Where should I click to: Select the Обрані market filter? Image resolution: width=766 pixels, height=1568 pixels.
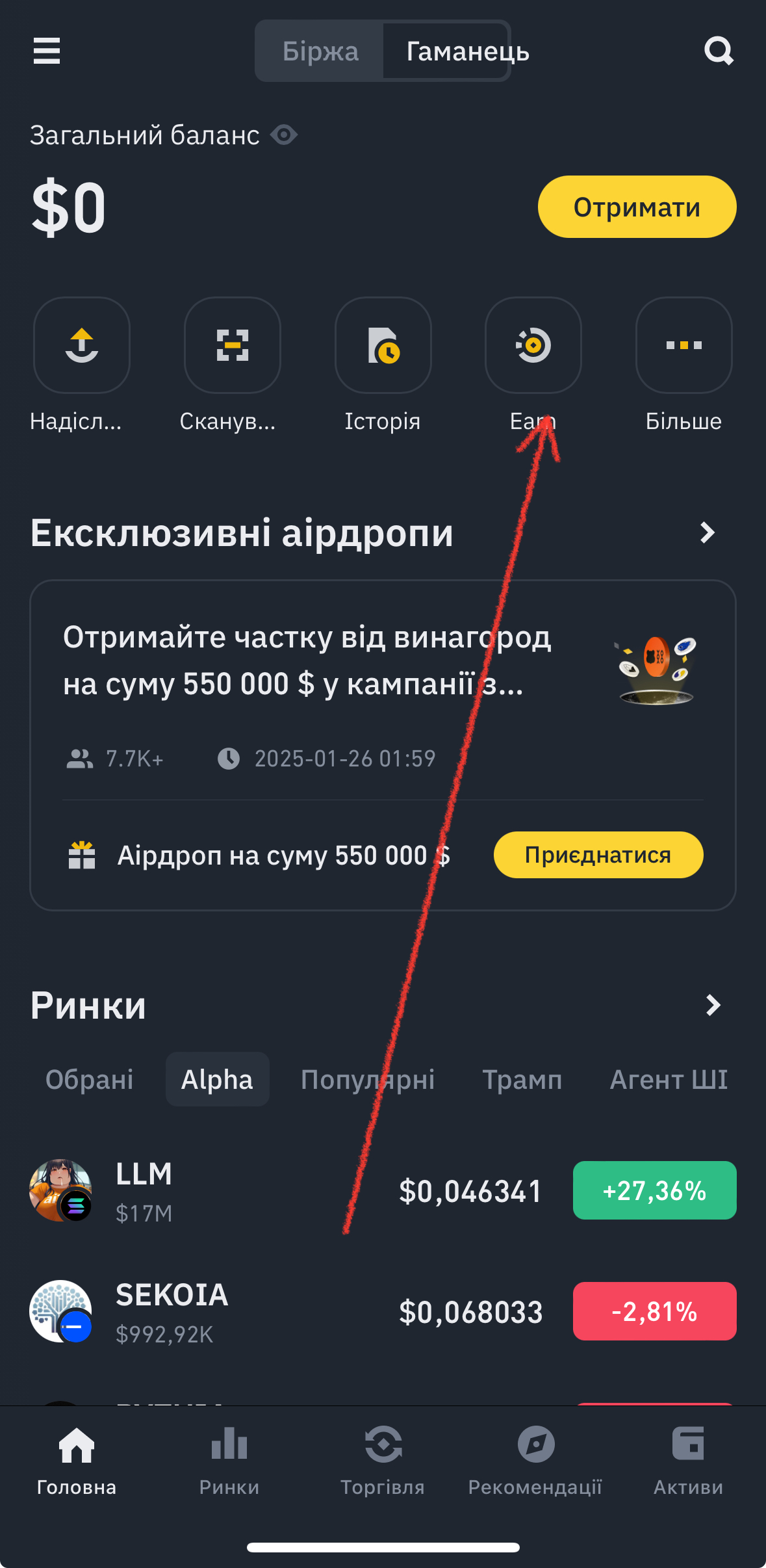(90, 1080)
